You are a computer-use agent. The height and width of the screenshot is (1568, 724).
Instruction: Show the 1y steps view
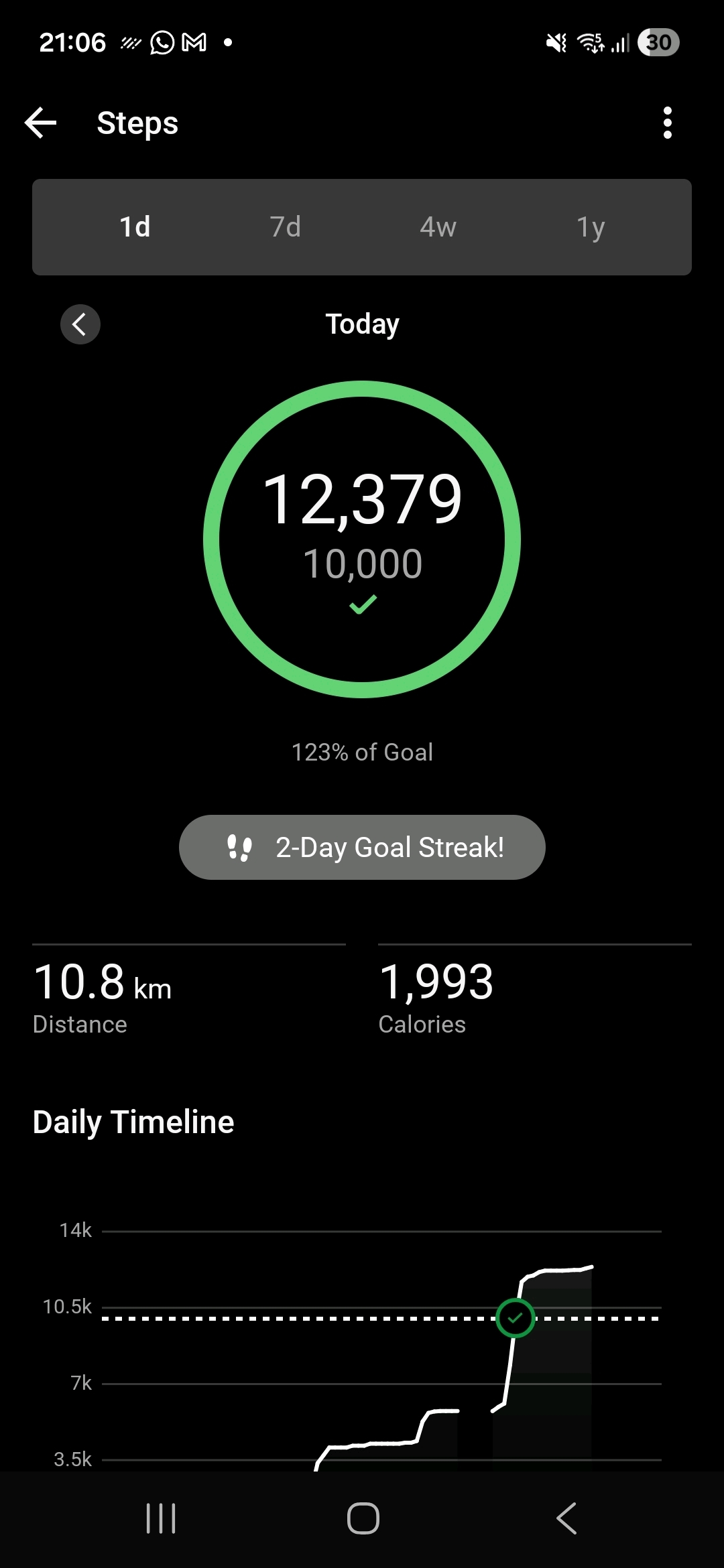tap(591, 227)
